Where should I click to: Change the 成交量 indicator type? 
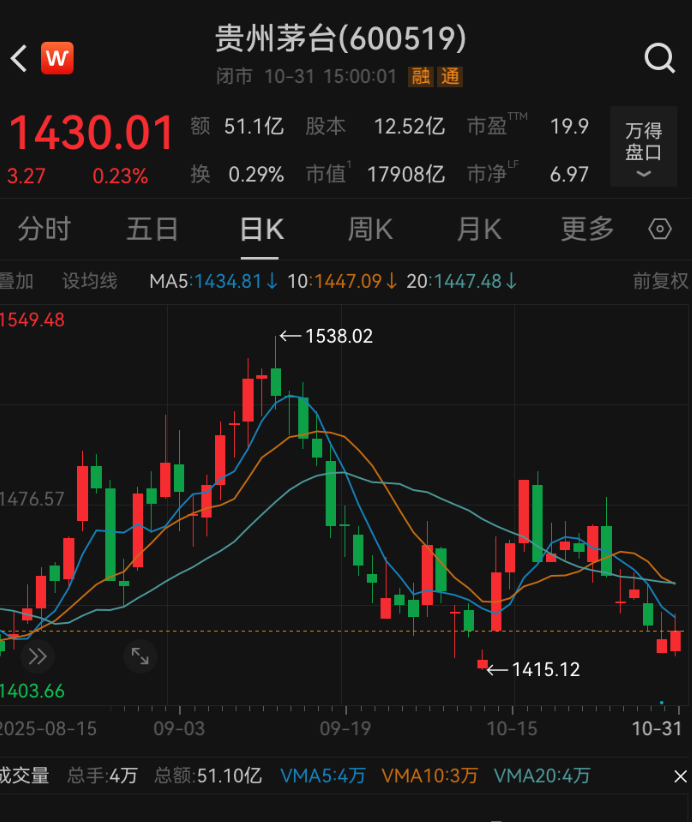pyautogui.click(x=24, y=775)
